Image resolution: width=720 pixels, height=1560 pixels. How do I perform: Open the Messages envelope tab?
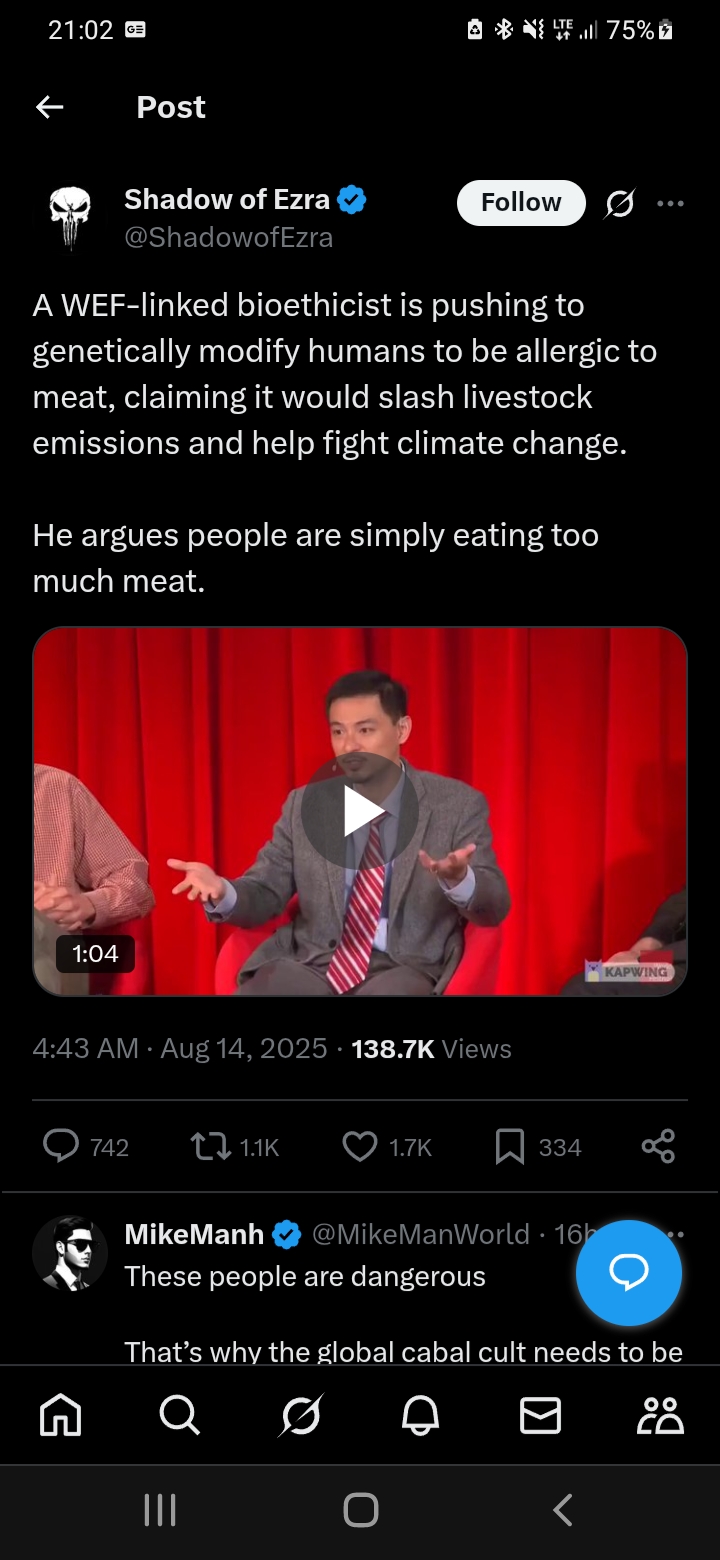click(x=540, y=1415)
